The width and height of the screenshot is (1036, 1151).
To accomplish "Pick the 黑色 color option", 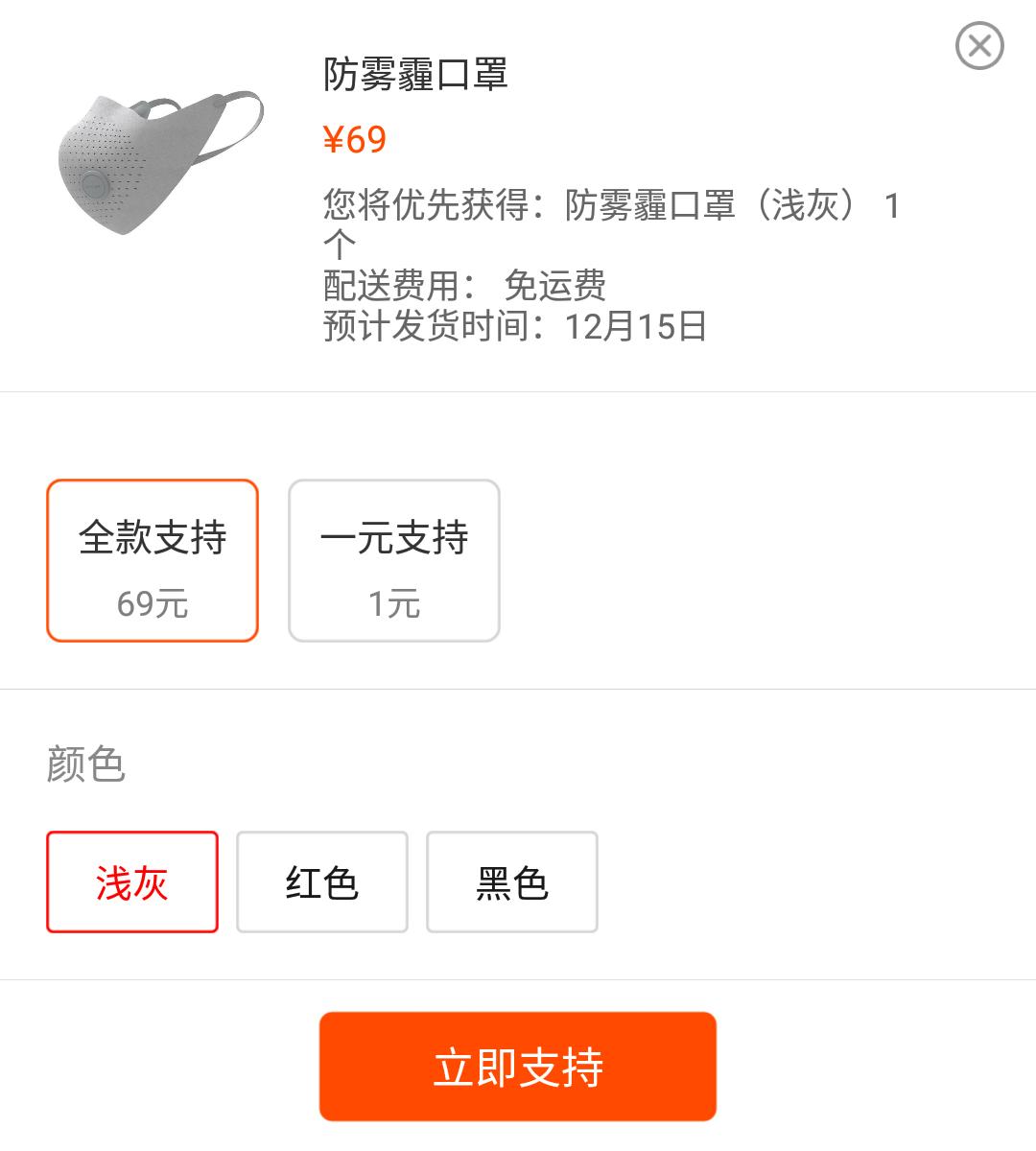I will [511, 881].
